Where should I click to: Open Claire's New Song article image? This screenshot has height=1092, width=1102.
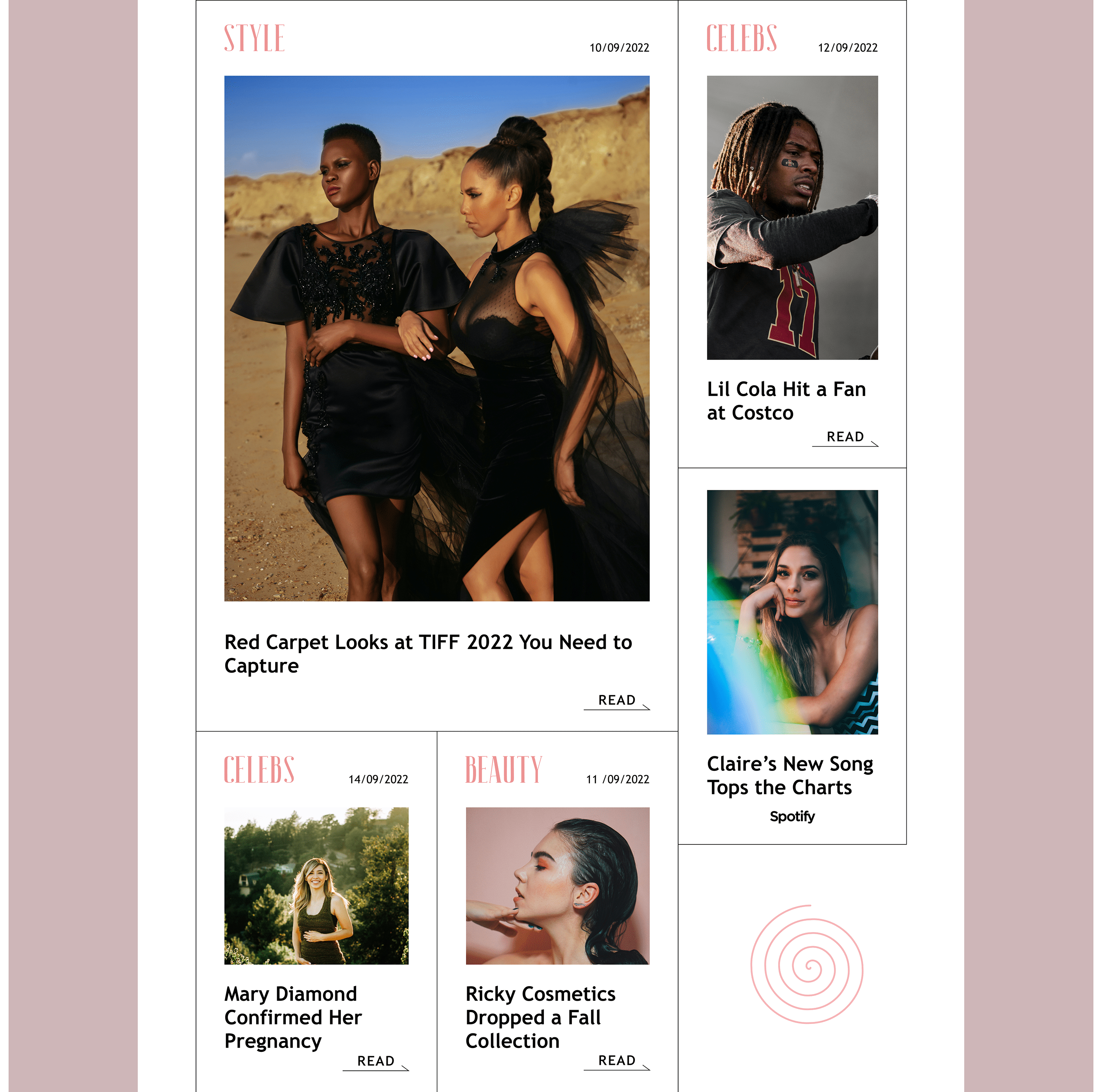(x=793, y=612)
